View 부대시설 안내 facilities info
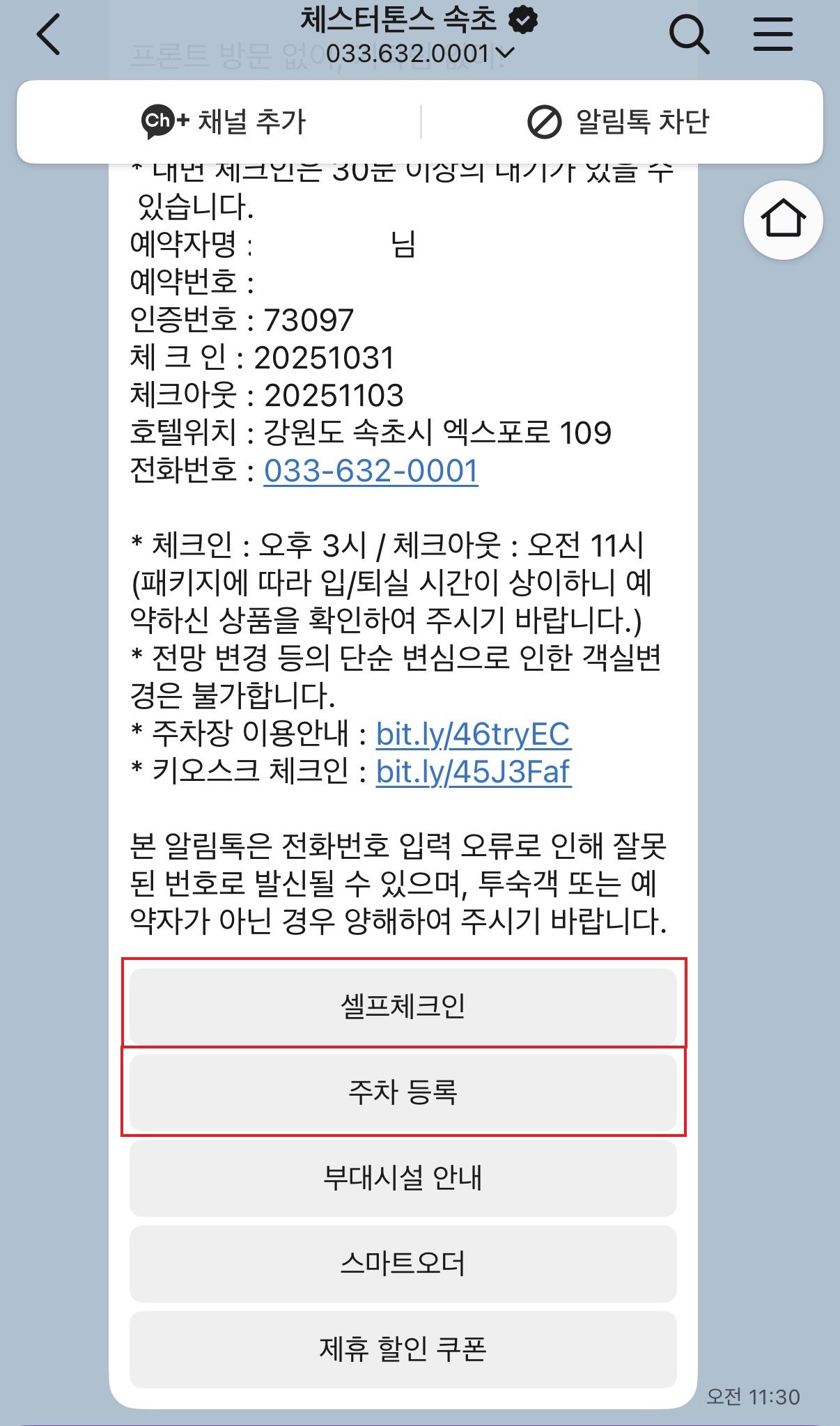Screen dimensions: 840x1426 click(403, 1177)
